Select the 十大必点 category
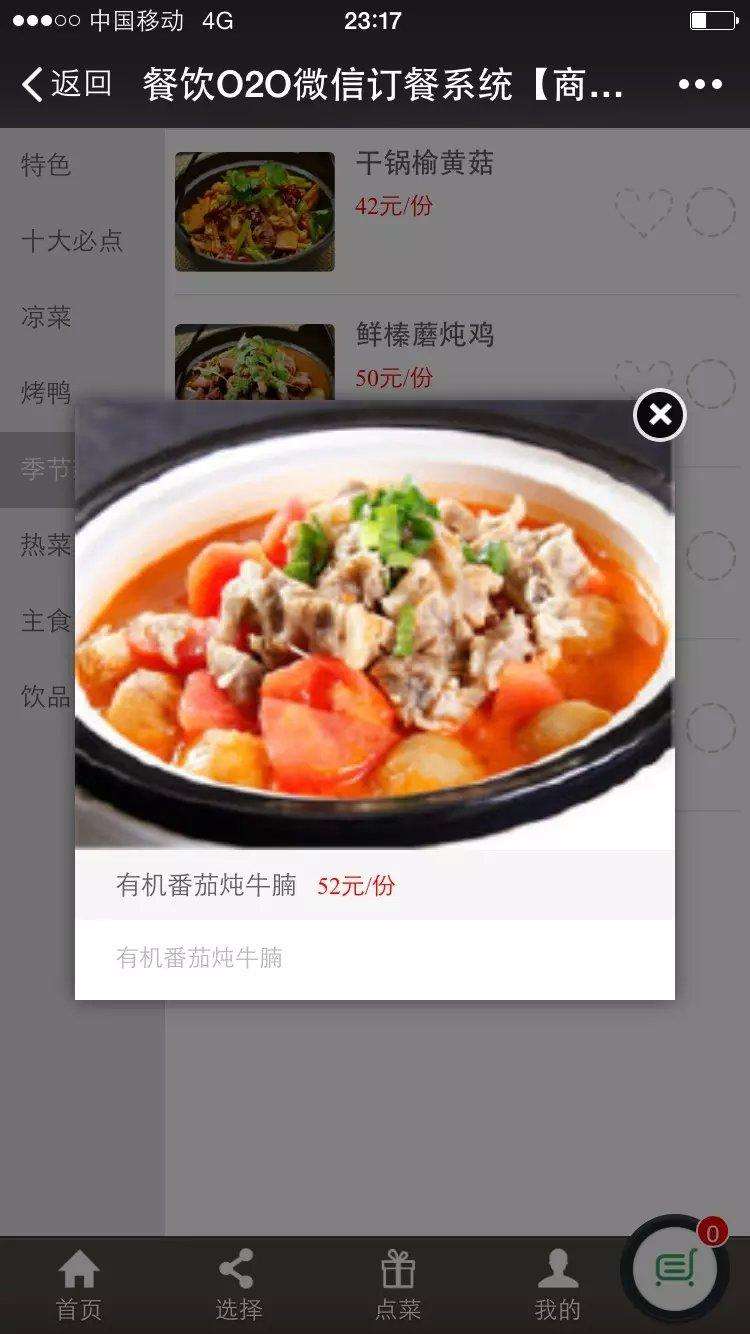The image size is (750, 1334). click(x=72, y=241)
